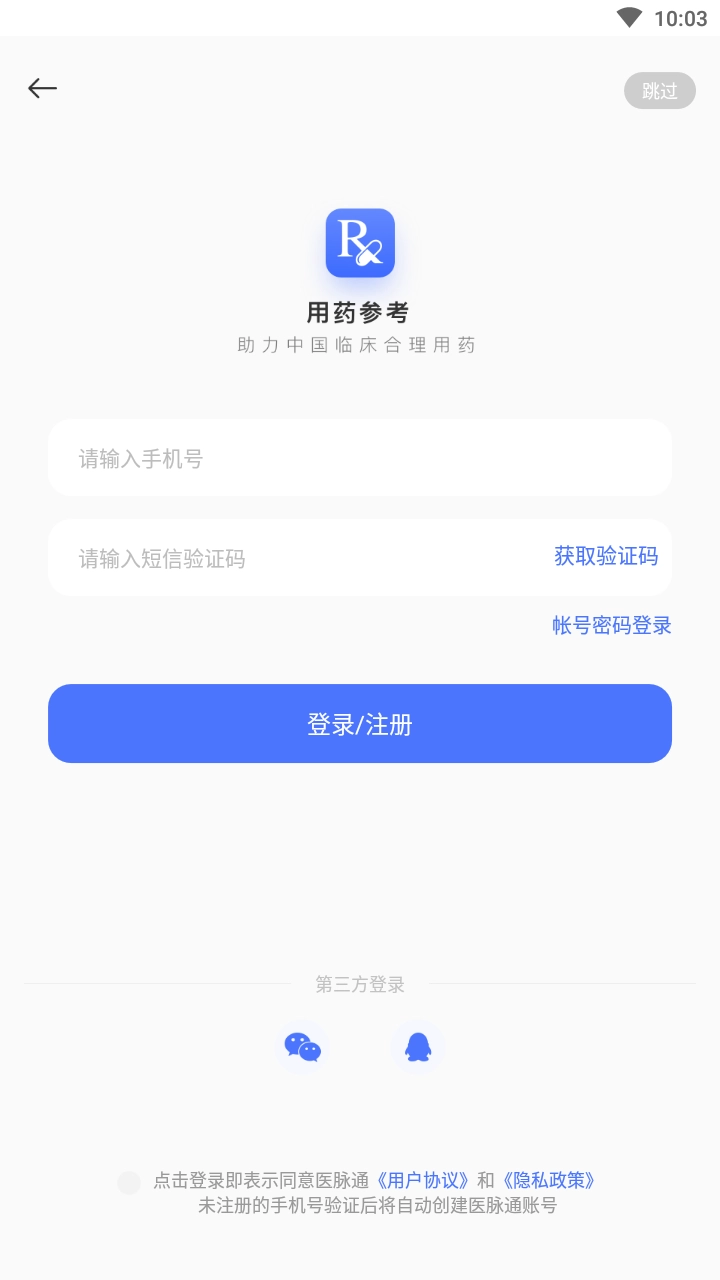Open the 《隐私政策》 privacy policy

(x=551, y=1181)
